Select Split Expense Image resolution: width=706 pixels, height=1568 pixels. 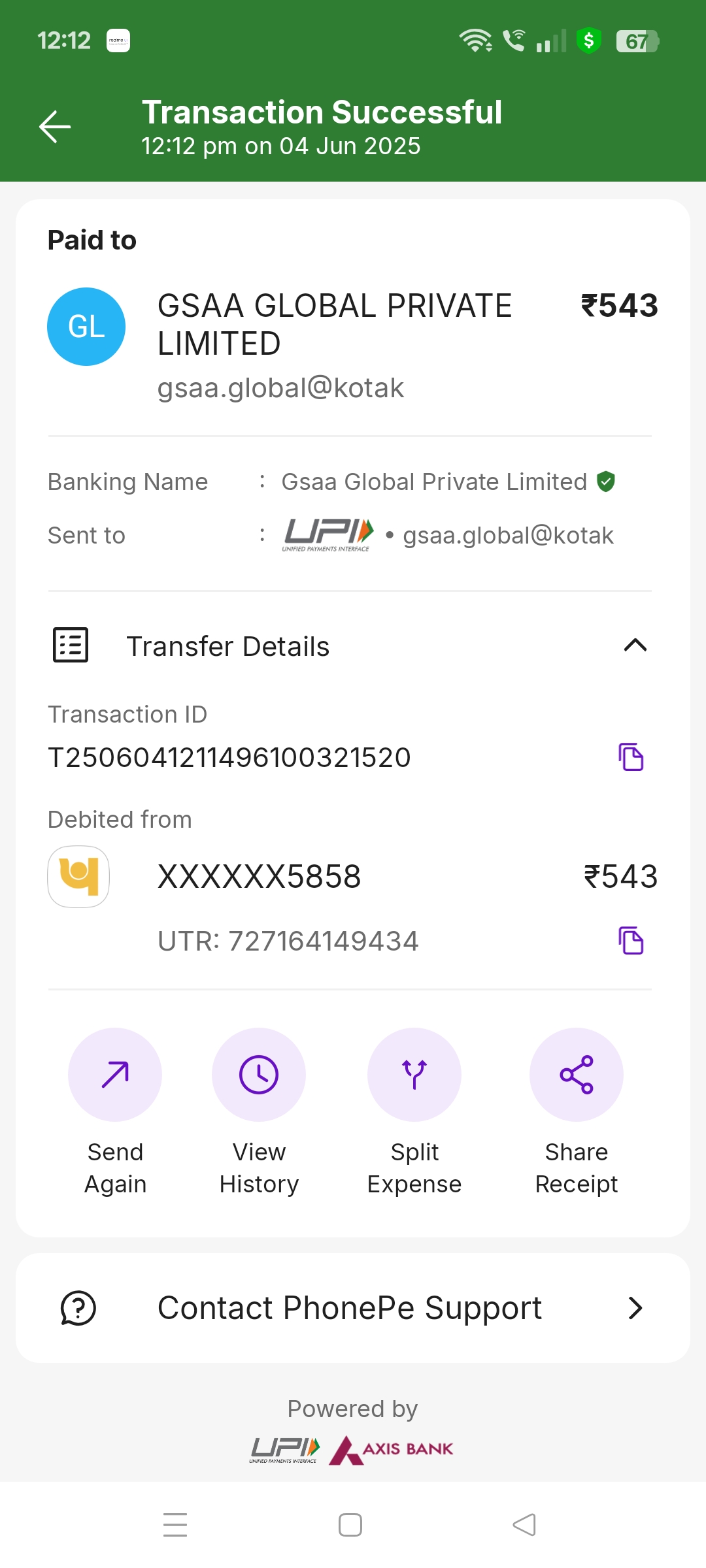[414, 1075]
